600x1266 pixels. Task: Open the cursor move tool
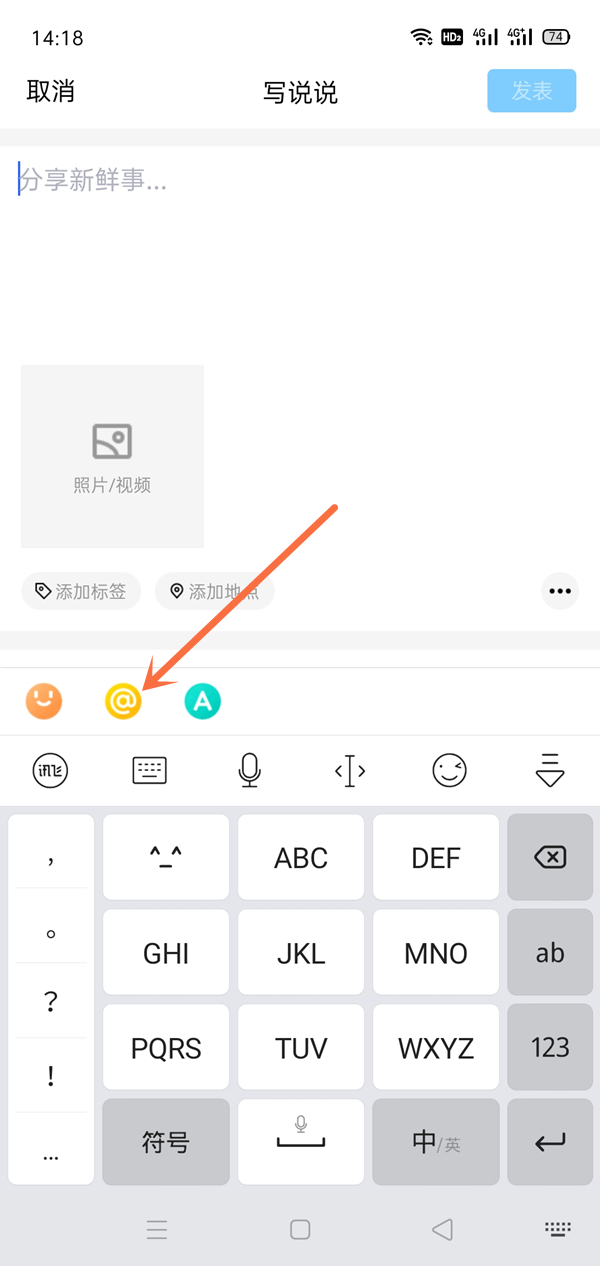tap(350, 770)
